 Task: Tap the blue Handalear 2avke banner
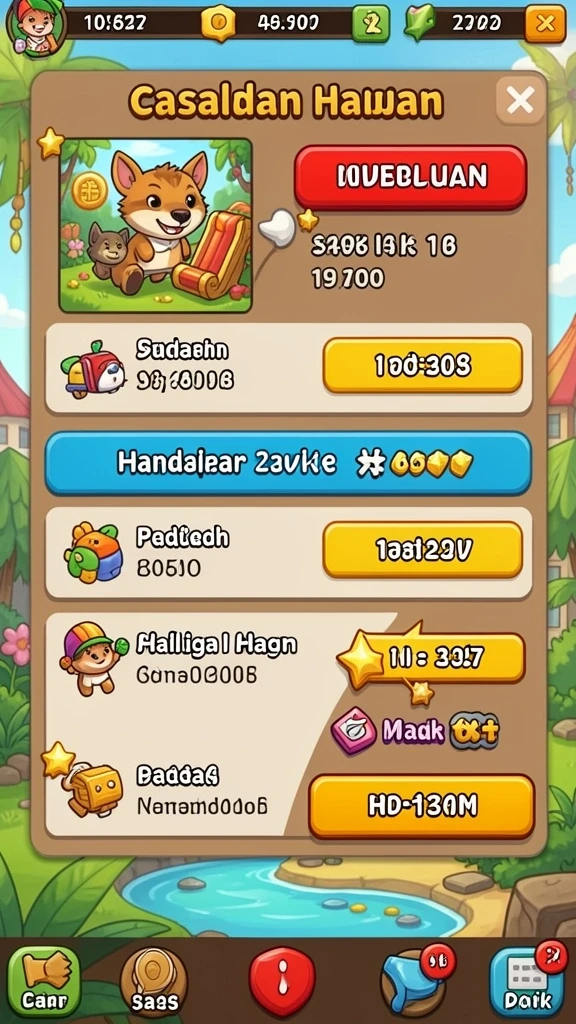(288, 463)
